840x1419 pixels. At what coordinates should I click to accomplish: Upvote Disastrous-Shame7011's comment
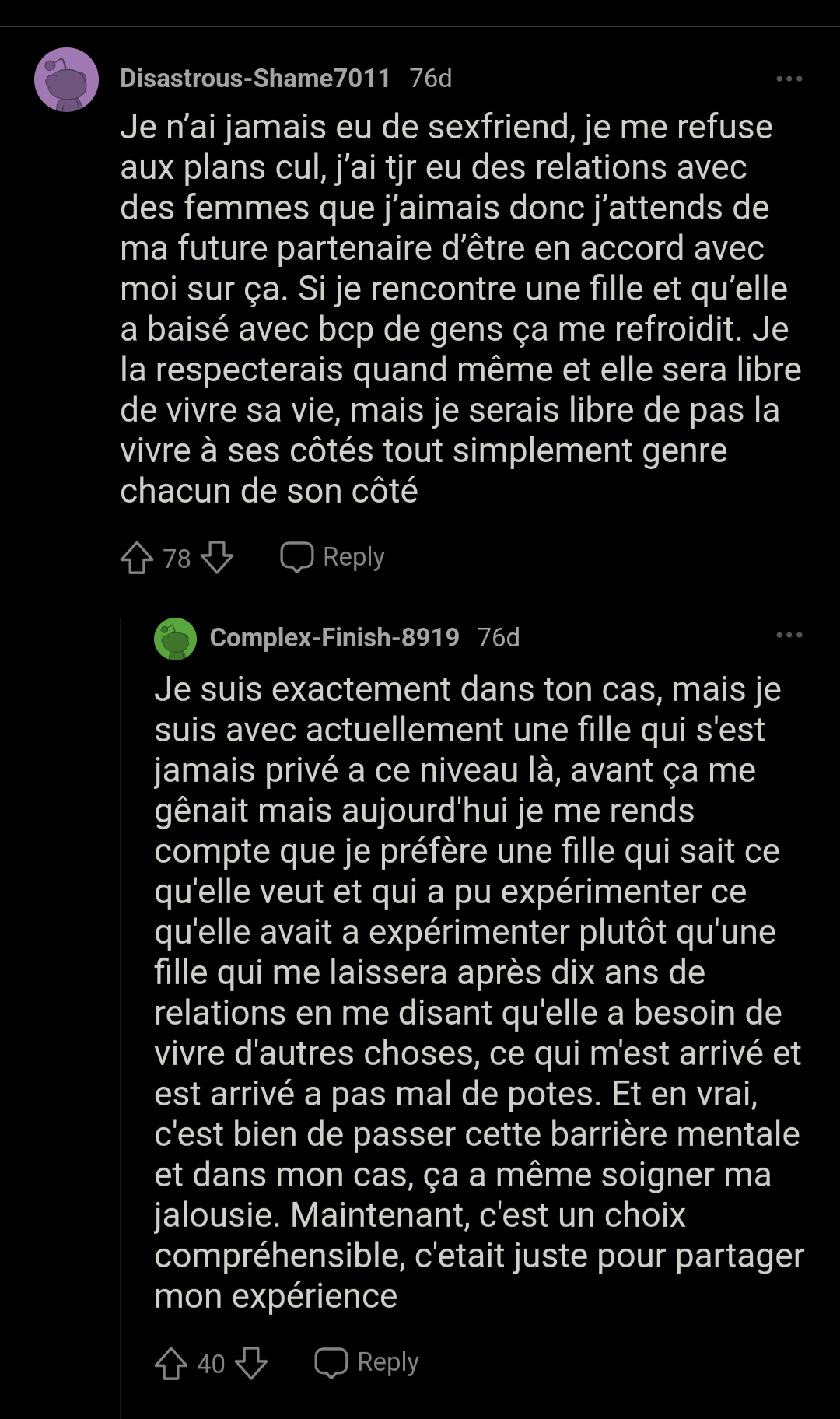tap(137, 558)
